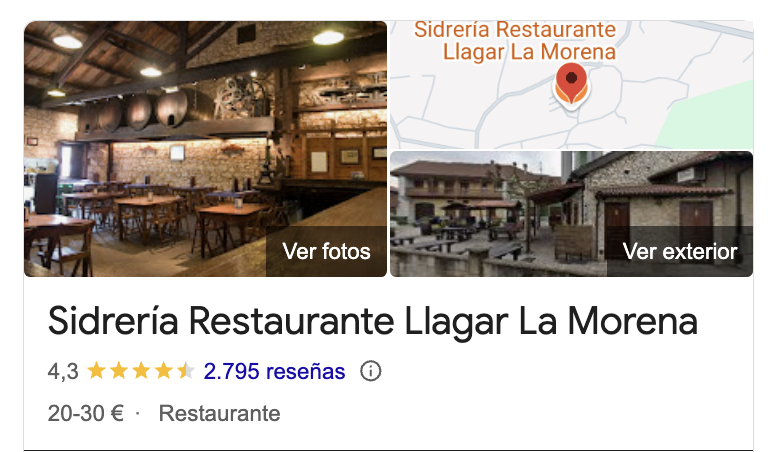Open the Ver exterior street view
The image size is (768, 452).
tap(571, 214)
